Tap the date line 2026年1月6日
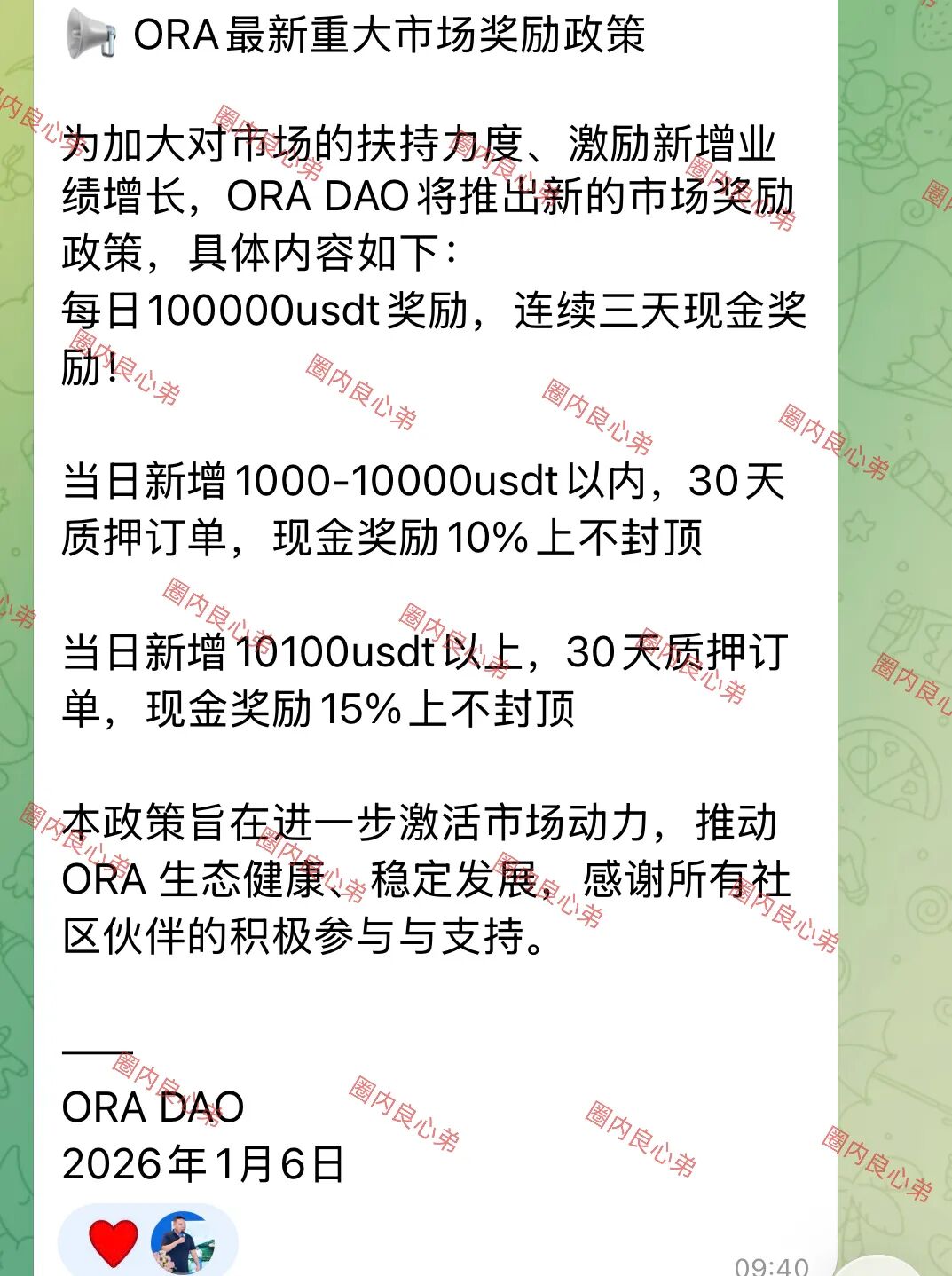Image resolution: width=952 pixels, height=1276 pixels. (204, 1164)
